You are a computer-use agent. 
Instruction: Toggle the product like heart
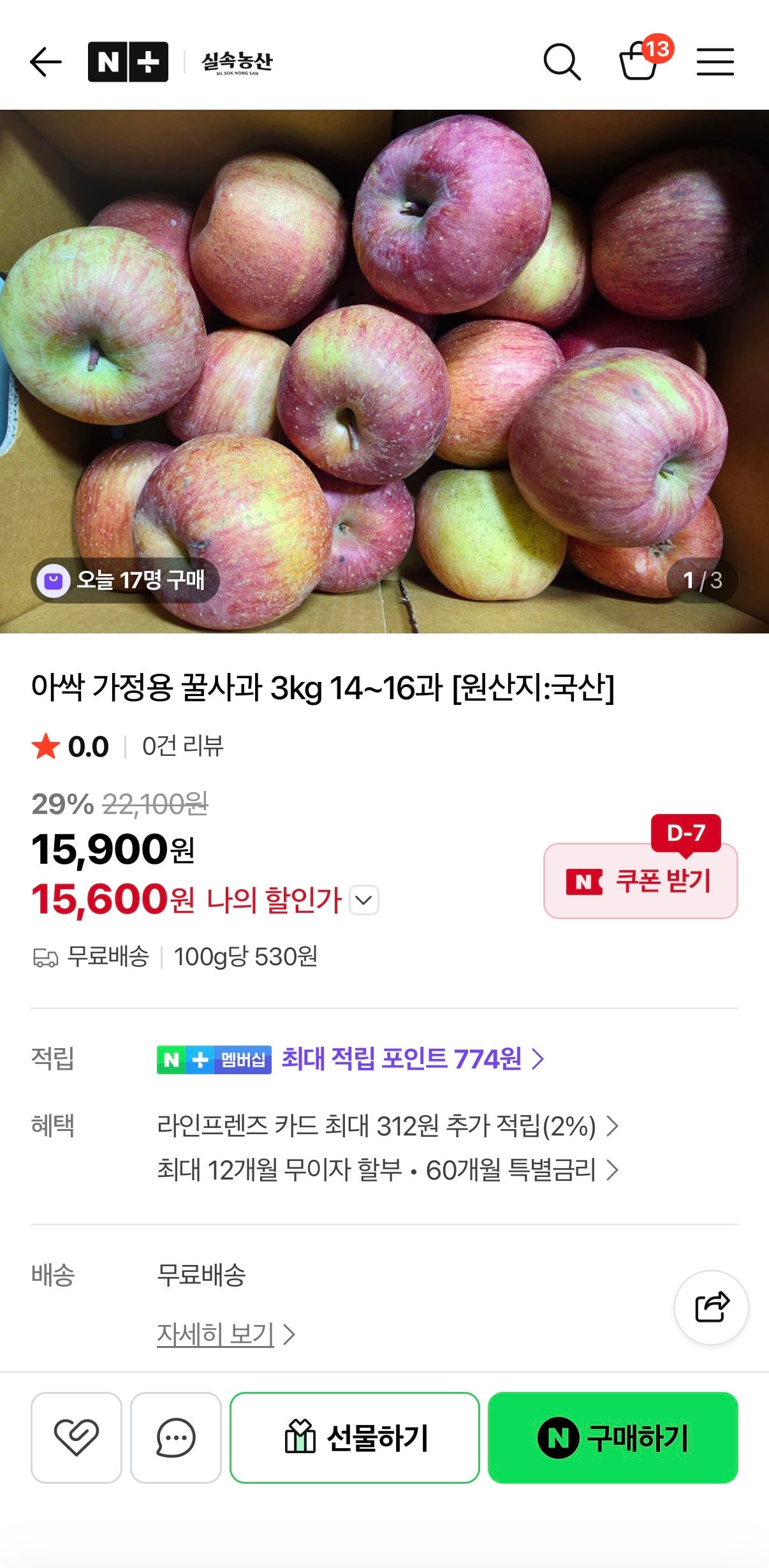coord(78,1437)
